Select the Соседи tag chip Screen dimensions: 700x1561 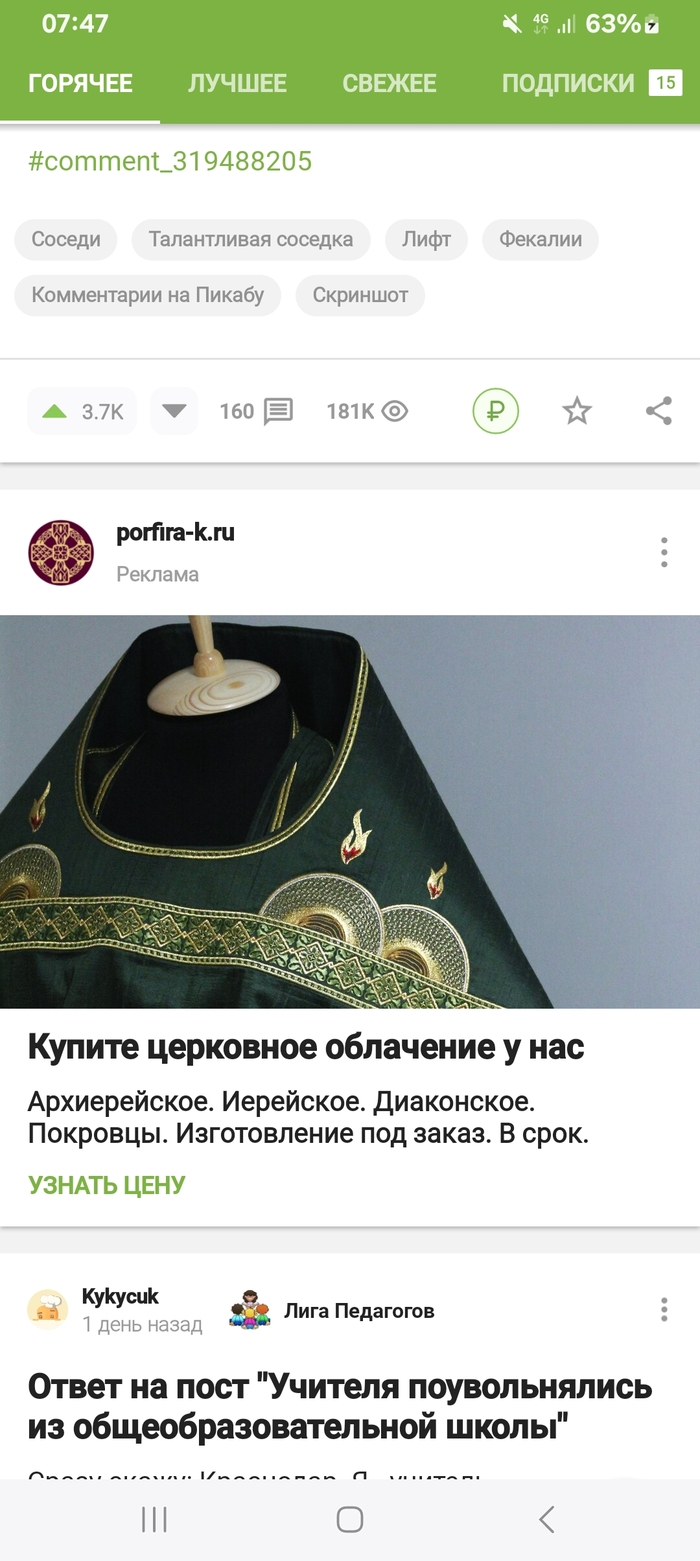click(x=66, y=240)
